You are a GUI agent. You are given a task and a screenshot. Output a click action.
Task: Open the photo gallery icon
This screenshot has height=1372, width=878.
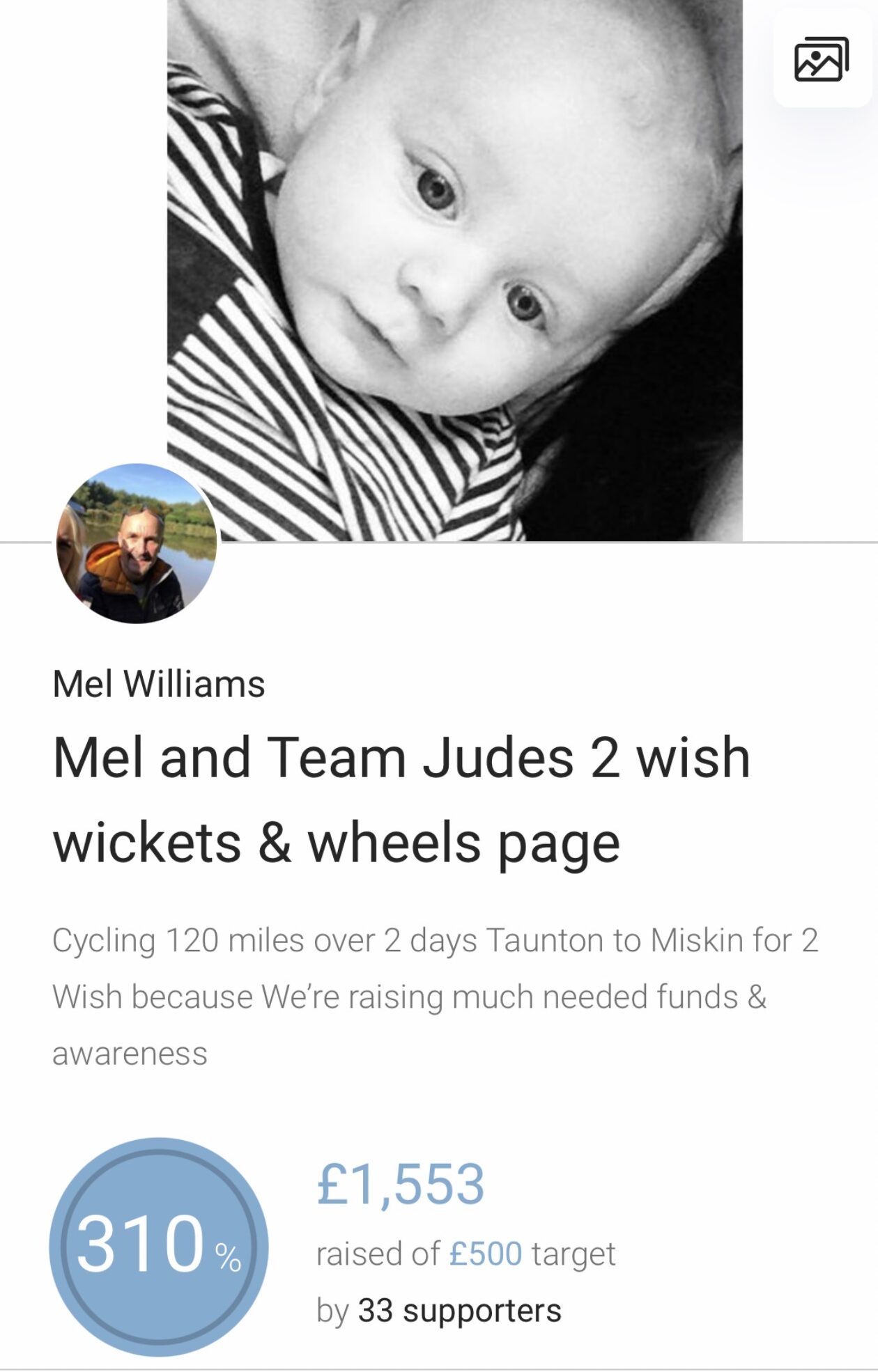[822, 60]
